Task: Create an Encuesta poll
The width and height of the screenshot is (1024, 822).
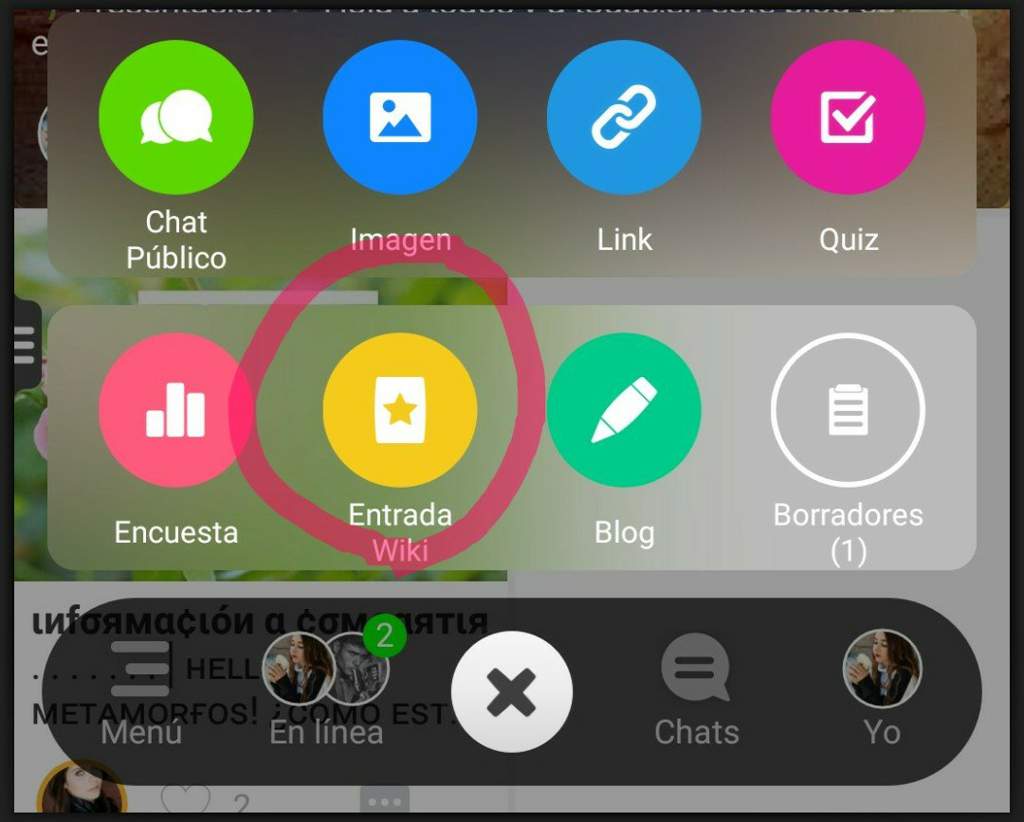Action: tap(176, 410)
